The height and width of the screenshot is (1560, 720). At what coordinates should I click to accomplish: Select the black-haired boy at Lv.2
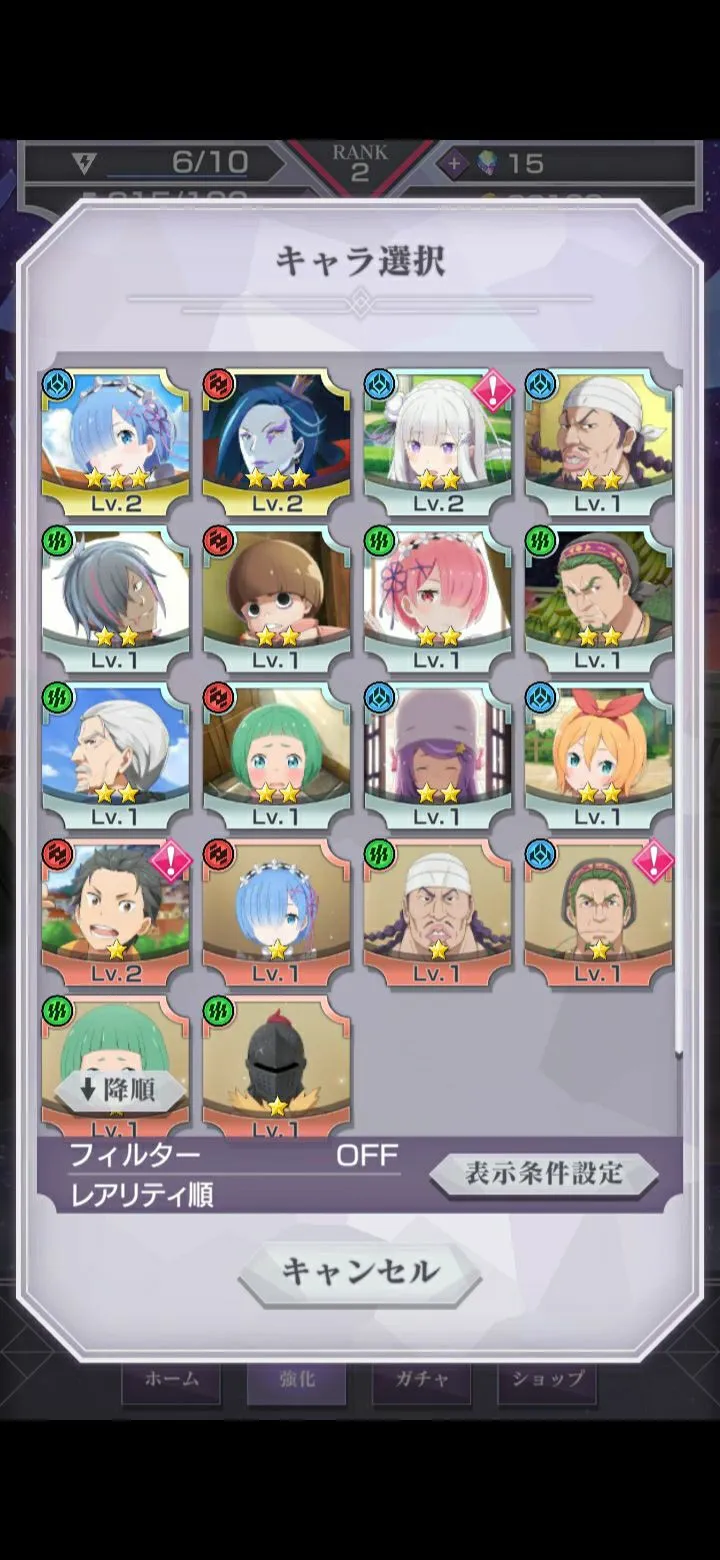point(115,911)
